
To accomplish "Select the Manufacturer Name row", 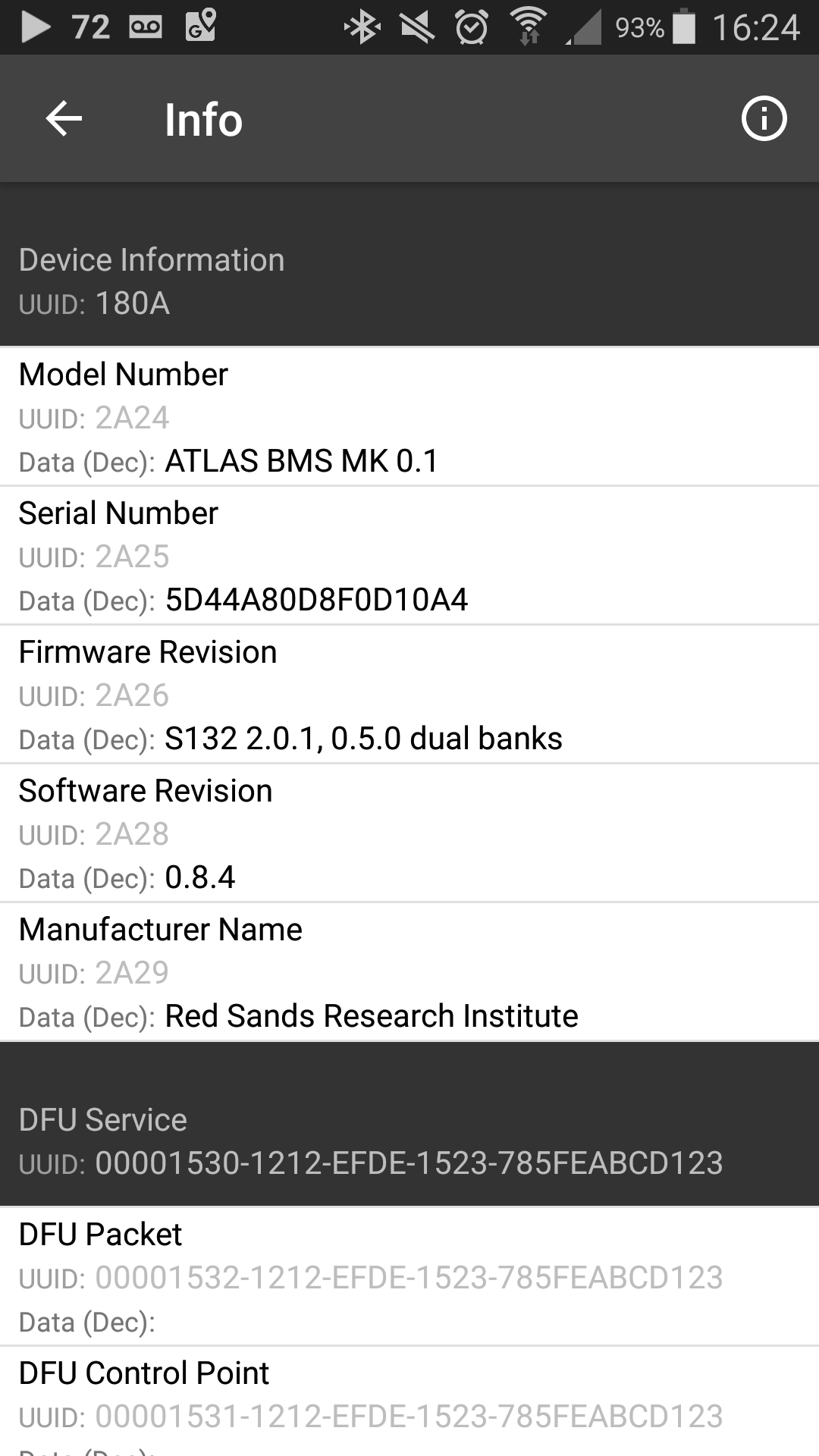I will (x=409, y=972).
